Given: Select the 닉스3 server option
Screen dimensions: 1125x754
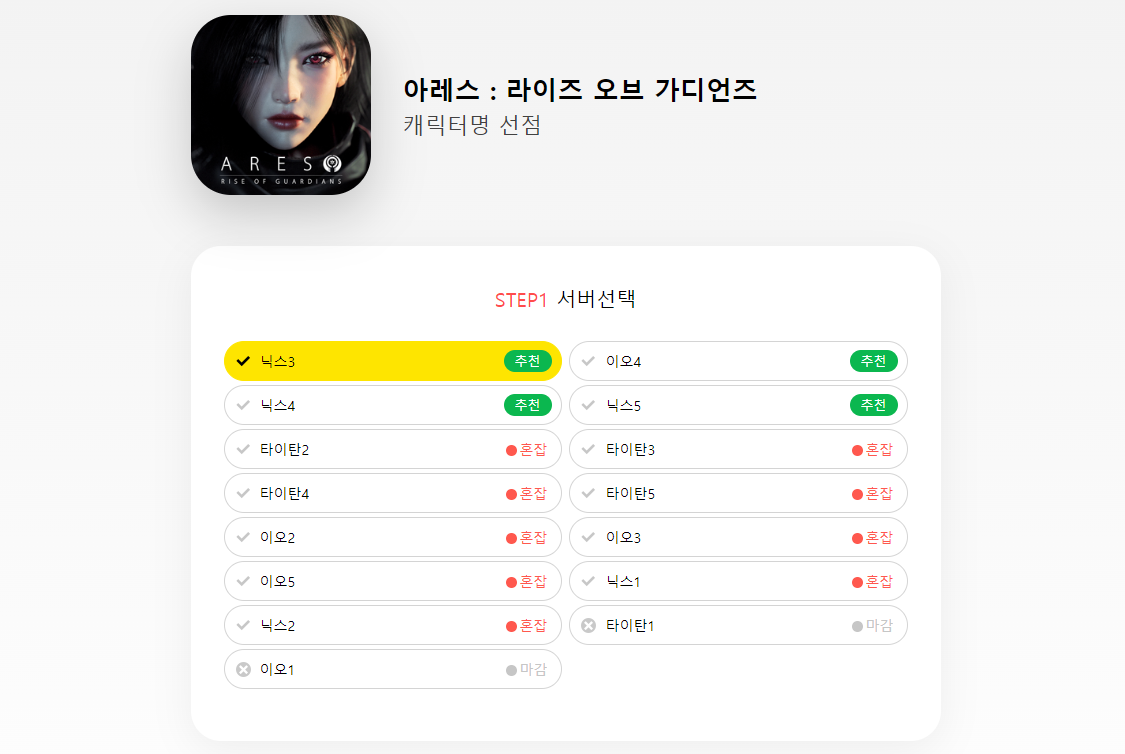Looking at the screenshot, I should [392, 361].
